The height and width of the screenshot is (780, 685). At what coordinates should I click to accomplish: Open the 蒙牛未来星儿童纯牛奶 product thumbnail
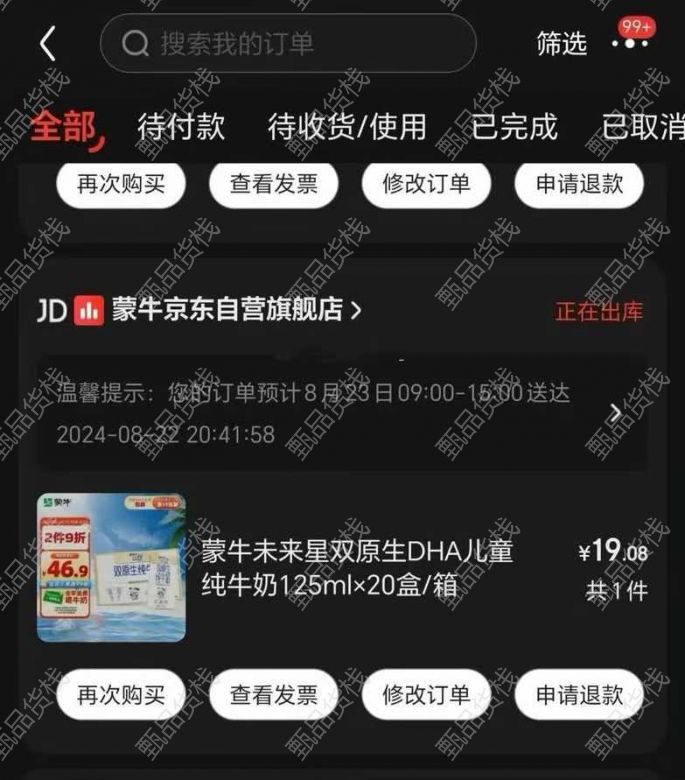coord(111,567)
